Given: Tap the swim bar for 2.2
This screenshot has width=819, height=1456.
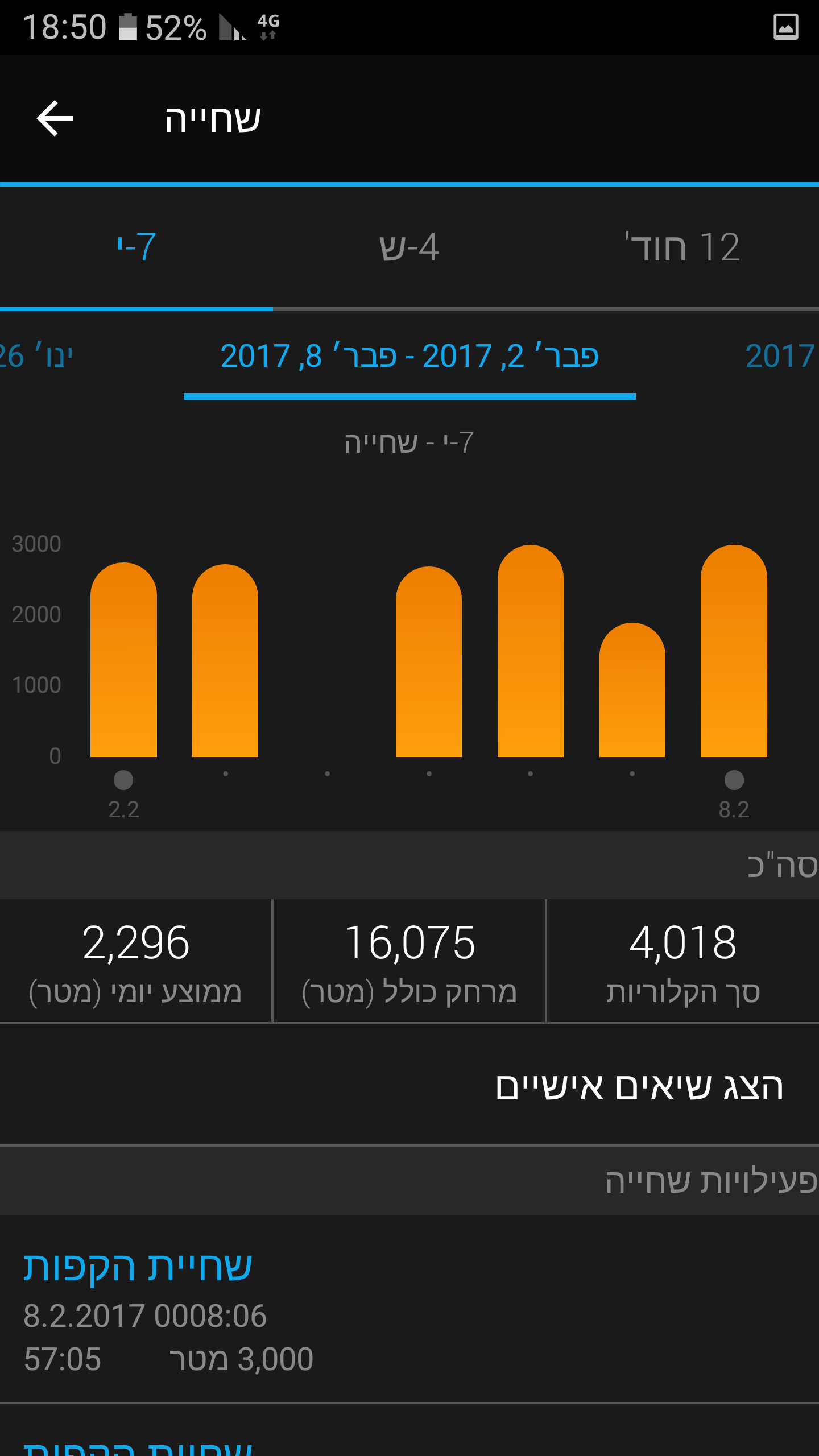Looking at the screenshot, I should 123,660.
